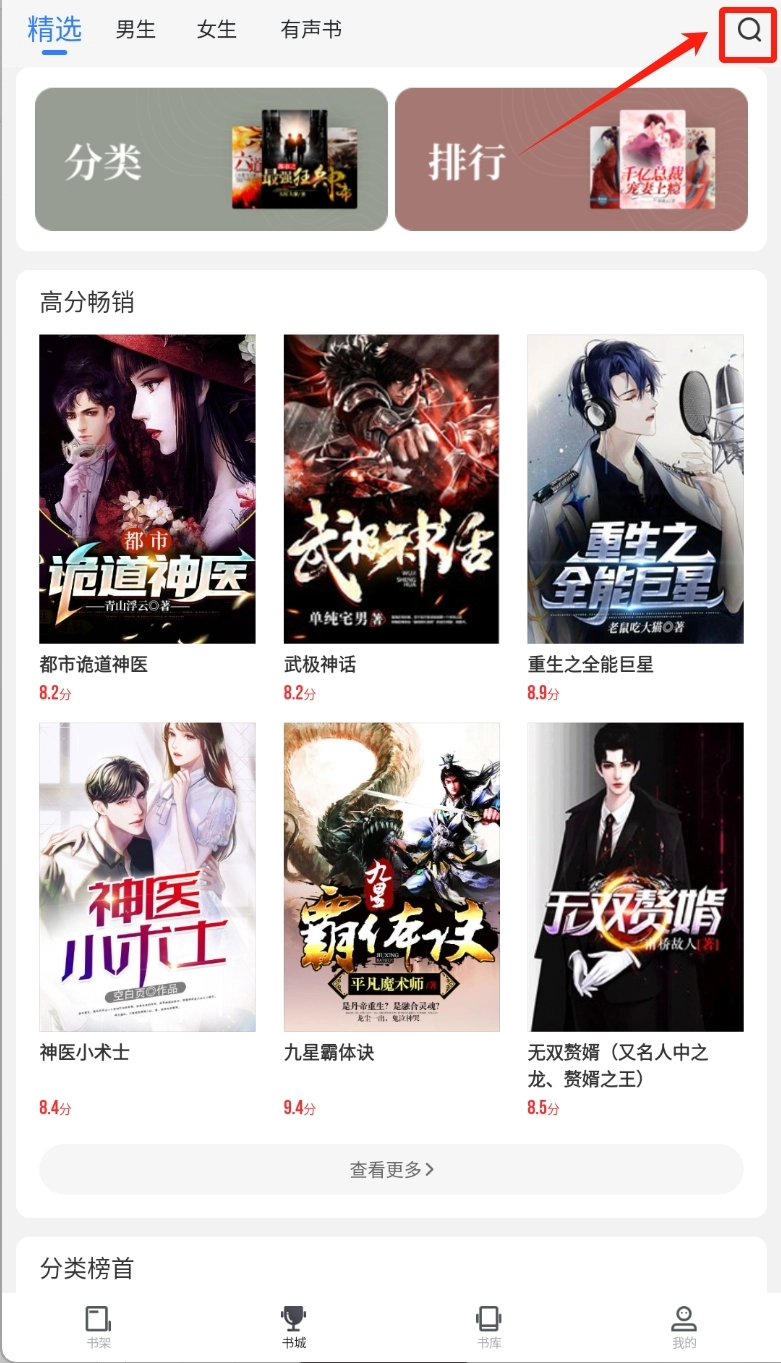Switch to the 女生 tab
Image resolution: width=781 pixels, height=1363 pixels.
(217, 30)
